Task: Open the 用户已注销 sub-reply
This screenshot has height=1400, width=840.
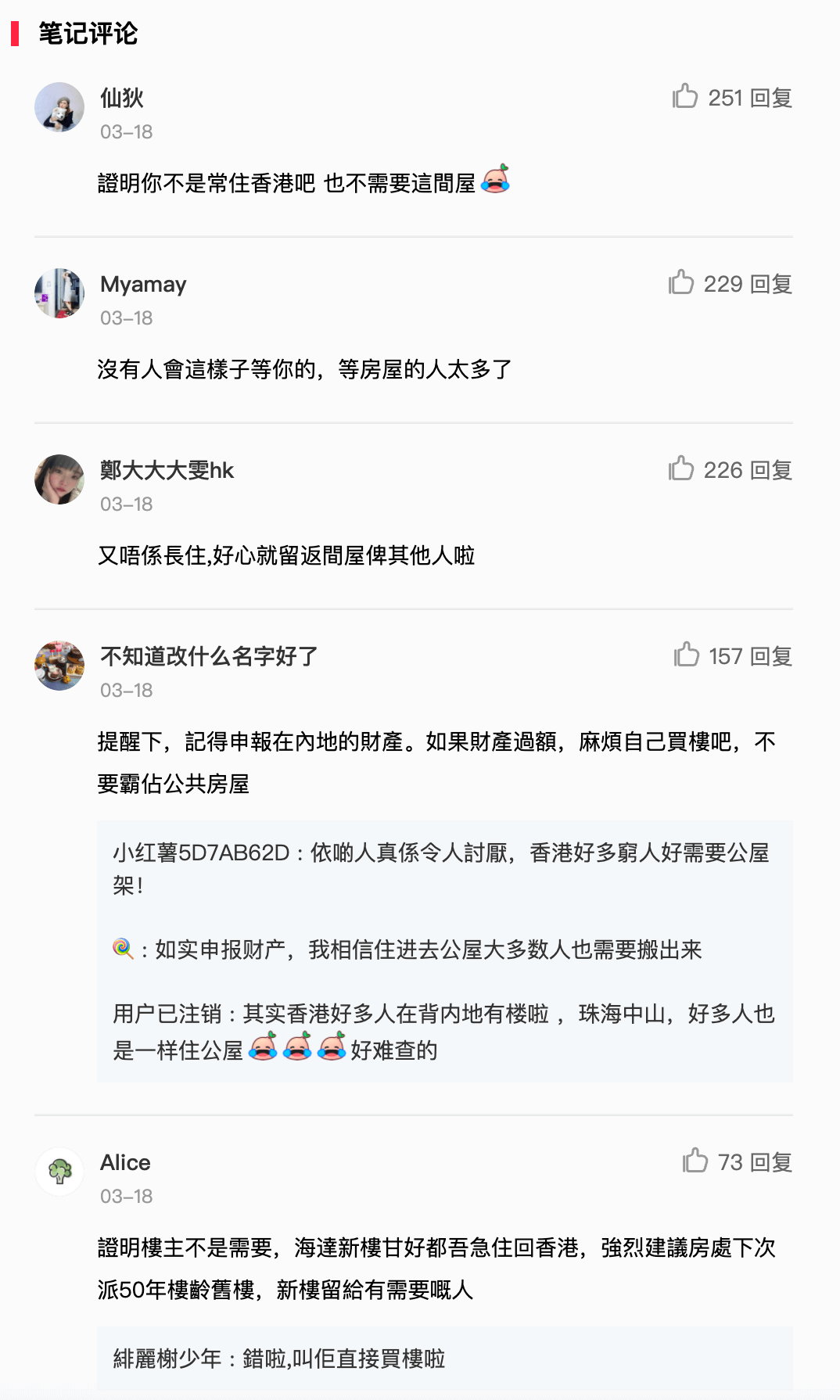Action: tap(444, 1032)
